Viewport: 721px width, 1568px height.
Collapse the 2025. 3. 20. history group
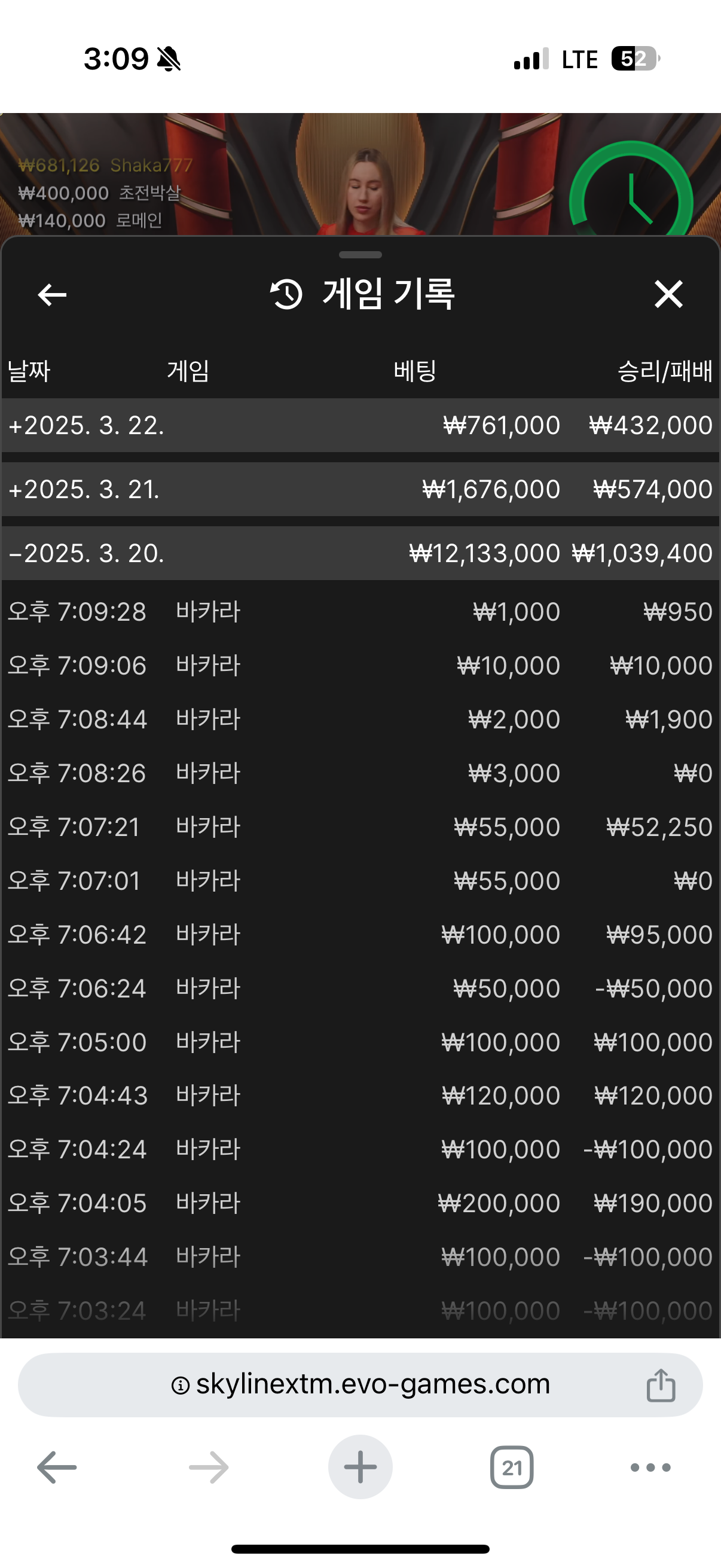[x=360, y=553]
